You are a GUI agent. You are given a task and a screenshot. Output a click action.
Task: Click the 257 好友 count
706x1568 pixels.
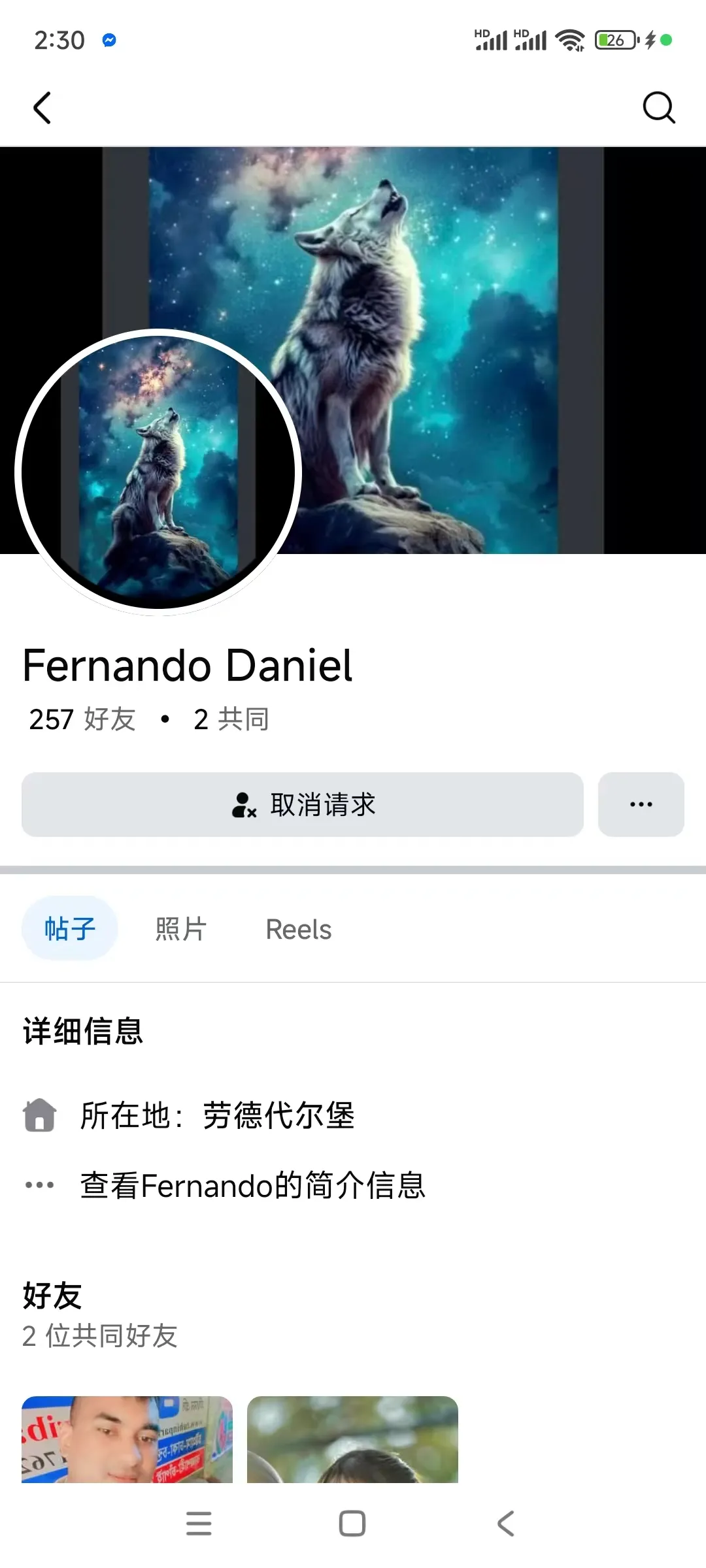80,719
